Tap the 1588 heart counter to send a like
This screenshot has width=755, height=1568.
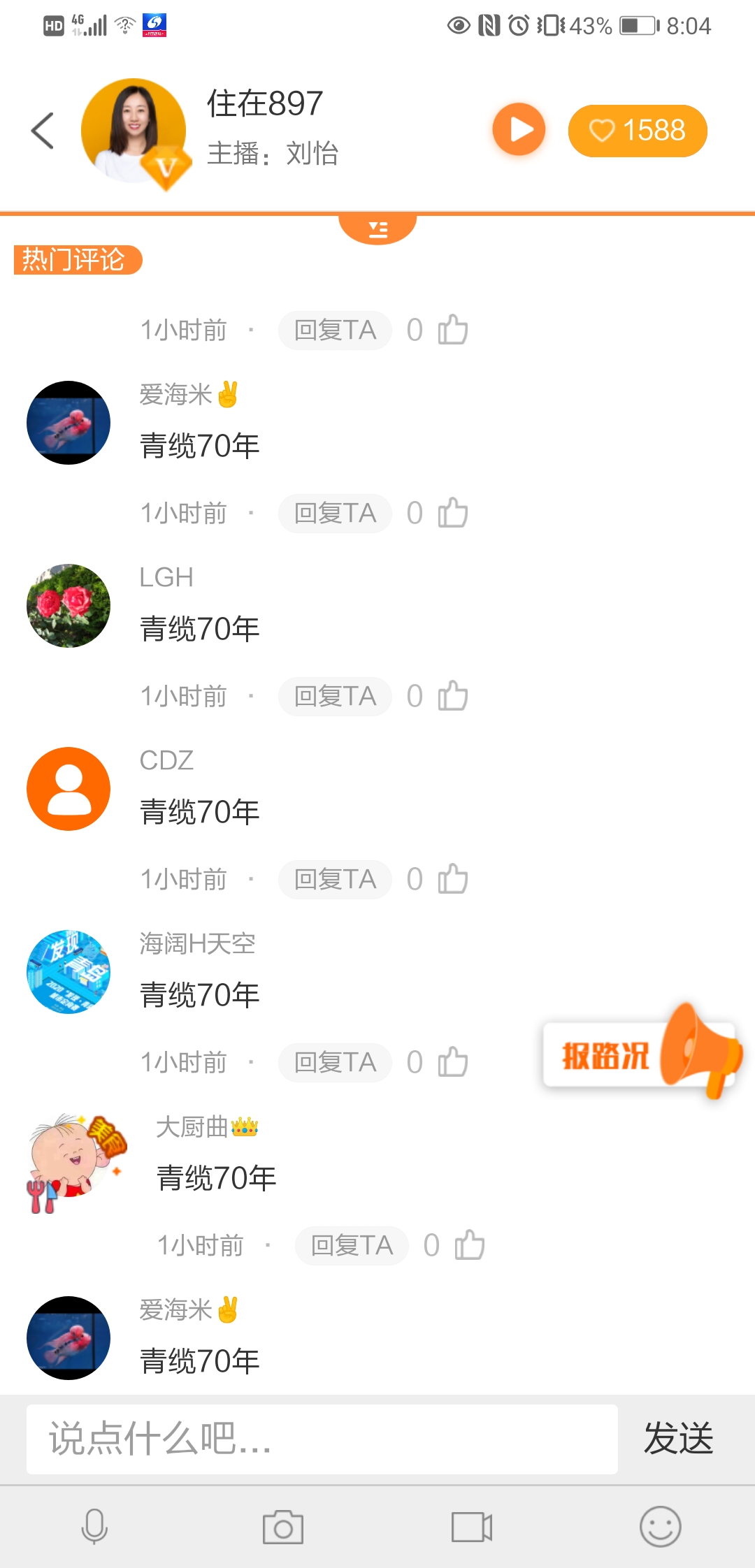tap(637, 130)
